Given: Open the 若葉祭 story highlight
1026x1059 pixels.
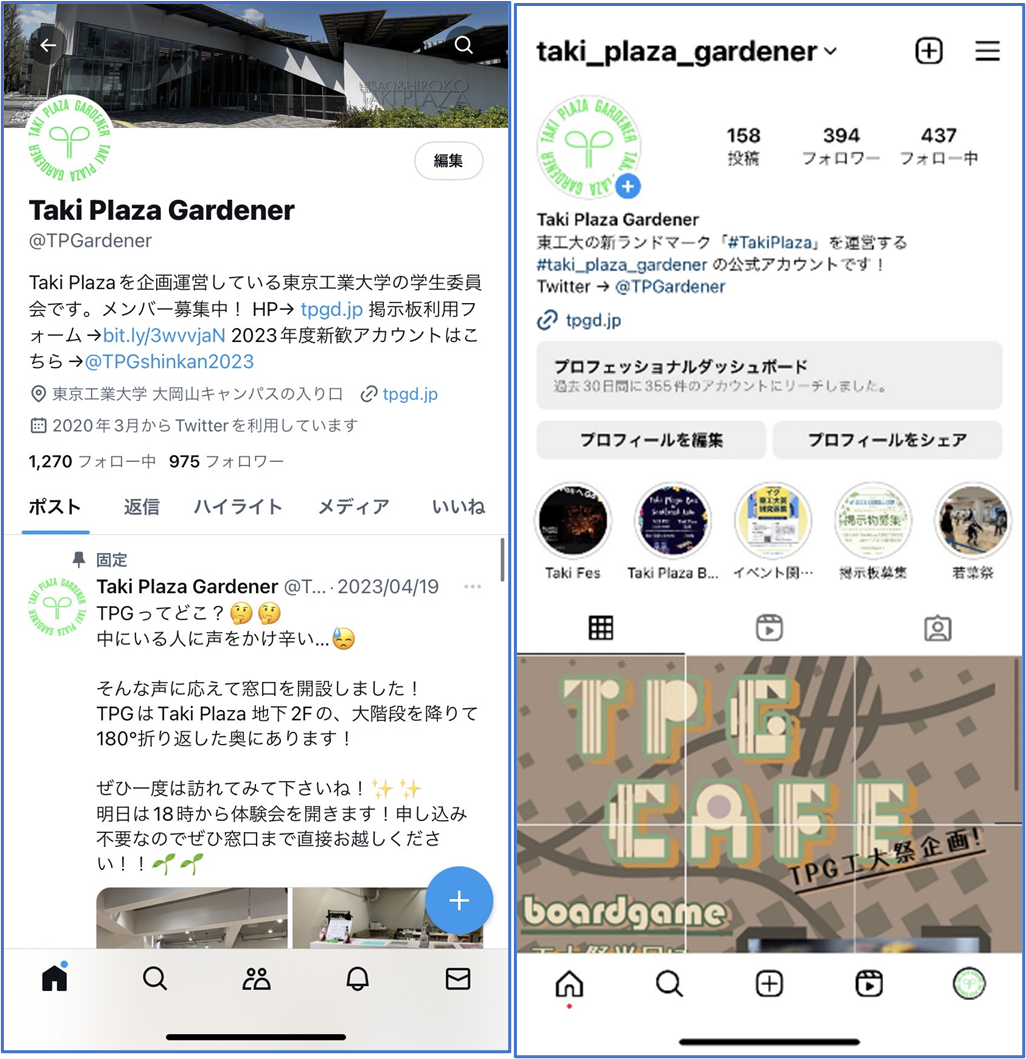Looking at the screenshot, I should 972,521.
